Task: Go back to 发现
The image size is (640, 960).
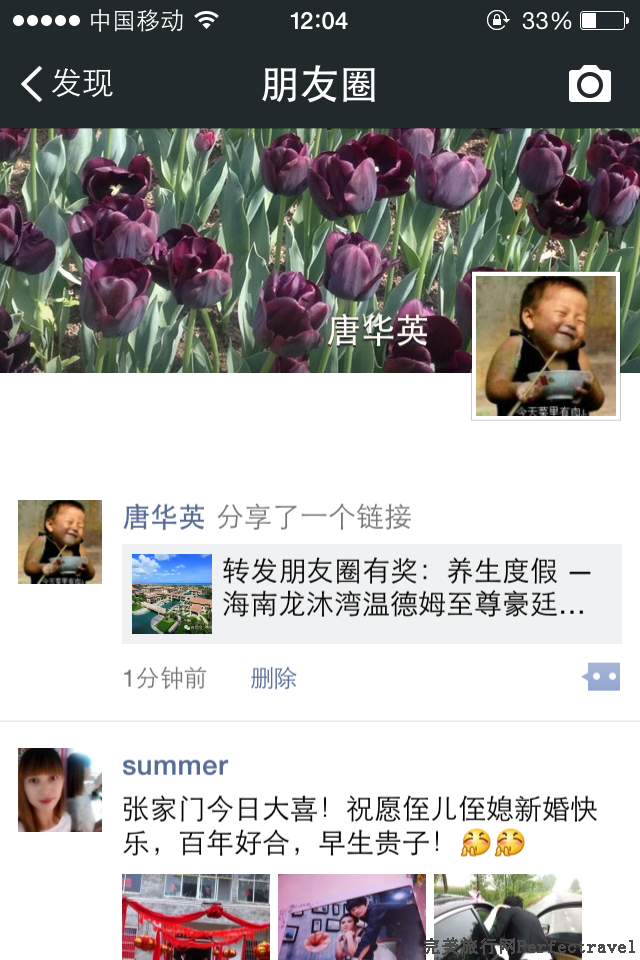Action: pos(68,84)
